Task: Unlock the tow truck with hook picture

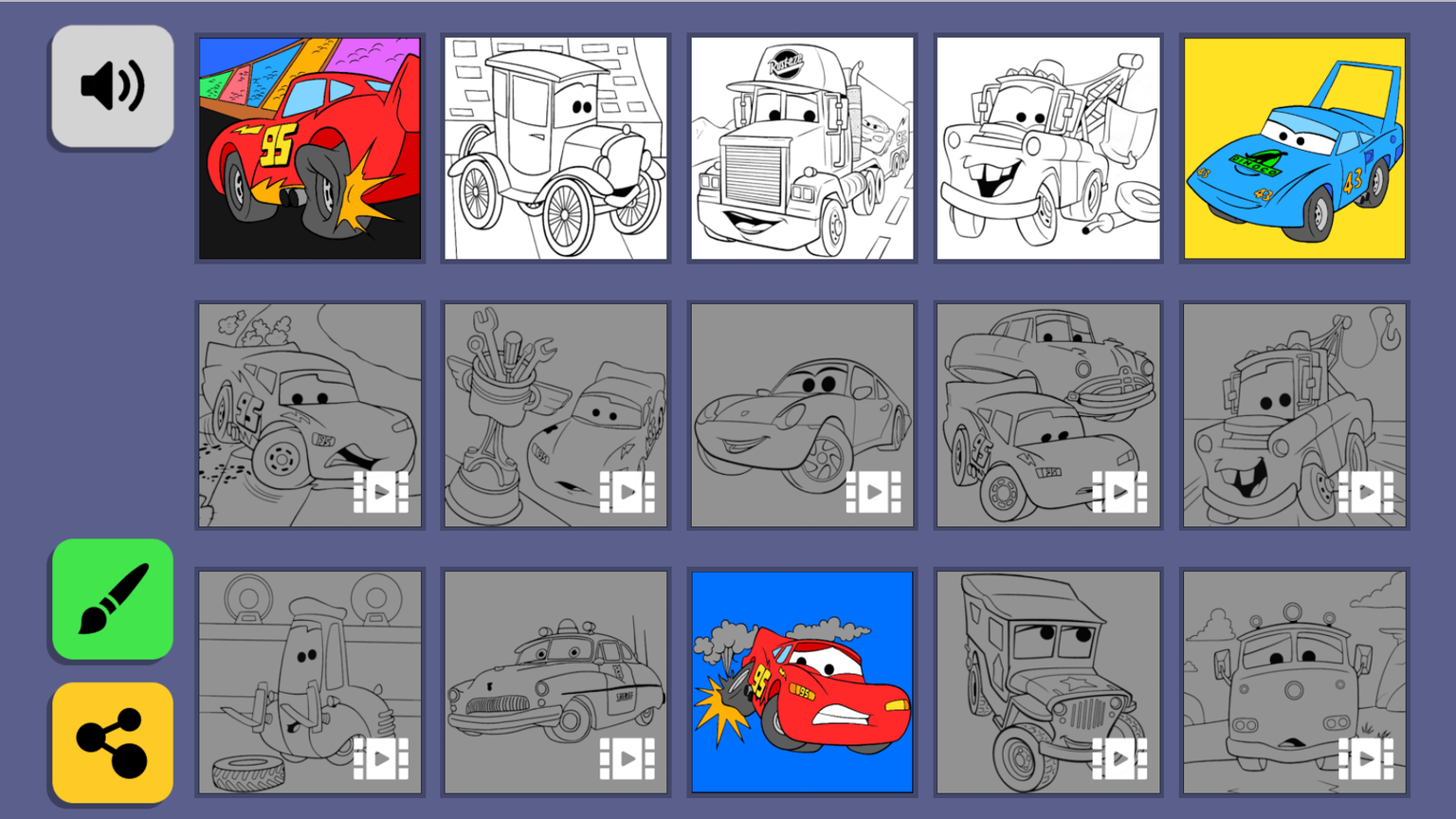Action: pos(1295,415)
